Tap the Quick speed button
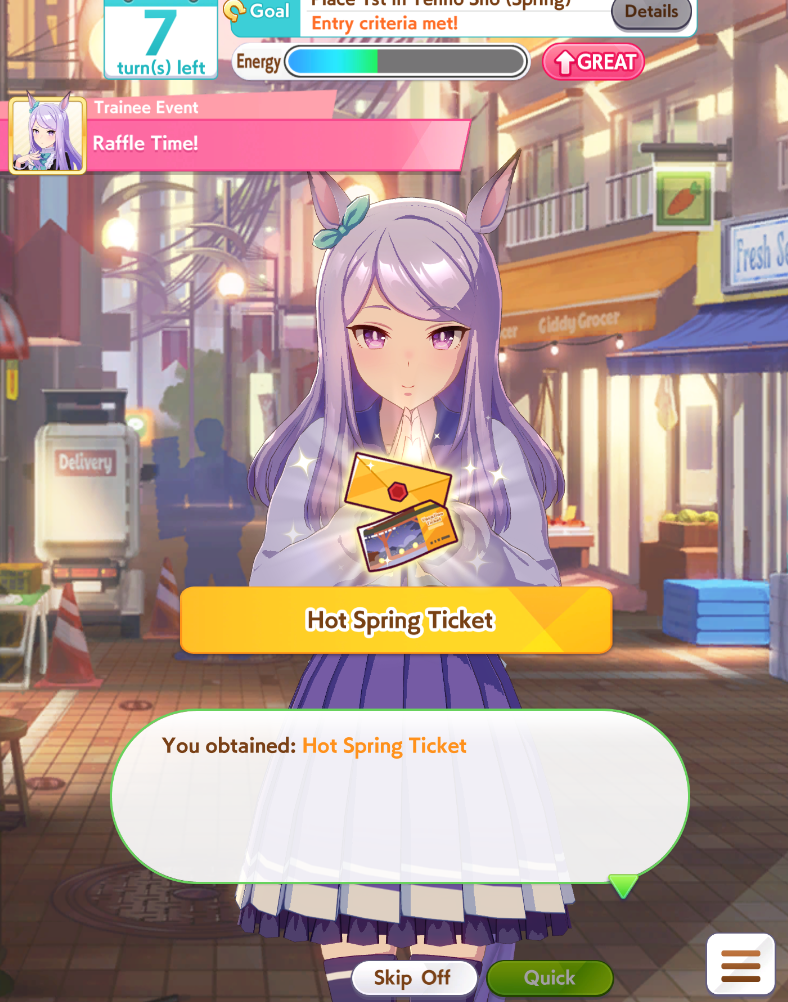This screenshot has height=1002, width=788. pos(549,977)
